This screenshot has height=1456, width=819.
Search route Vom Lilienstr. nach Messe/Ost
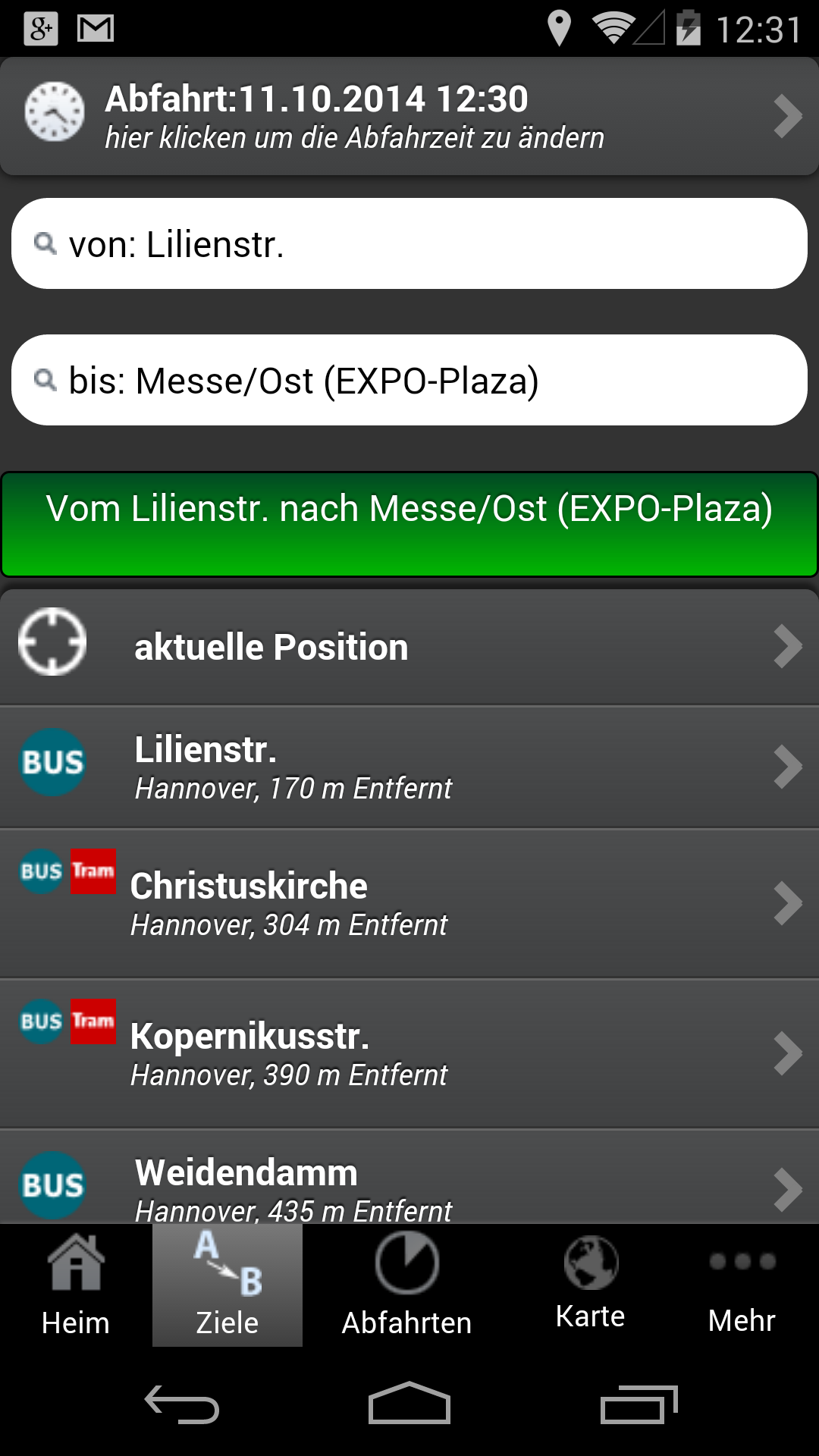409,524
